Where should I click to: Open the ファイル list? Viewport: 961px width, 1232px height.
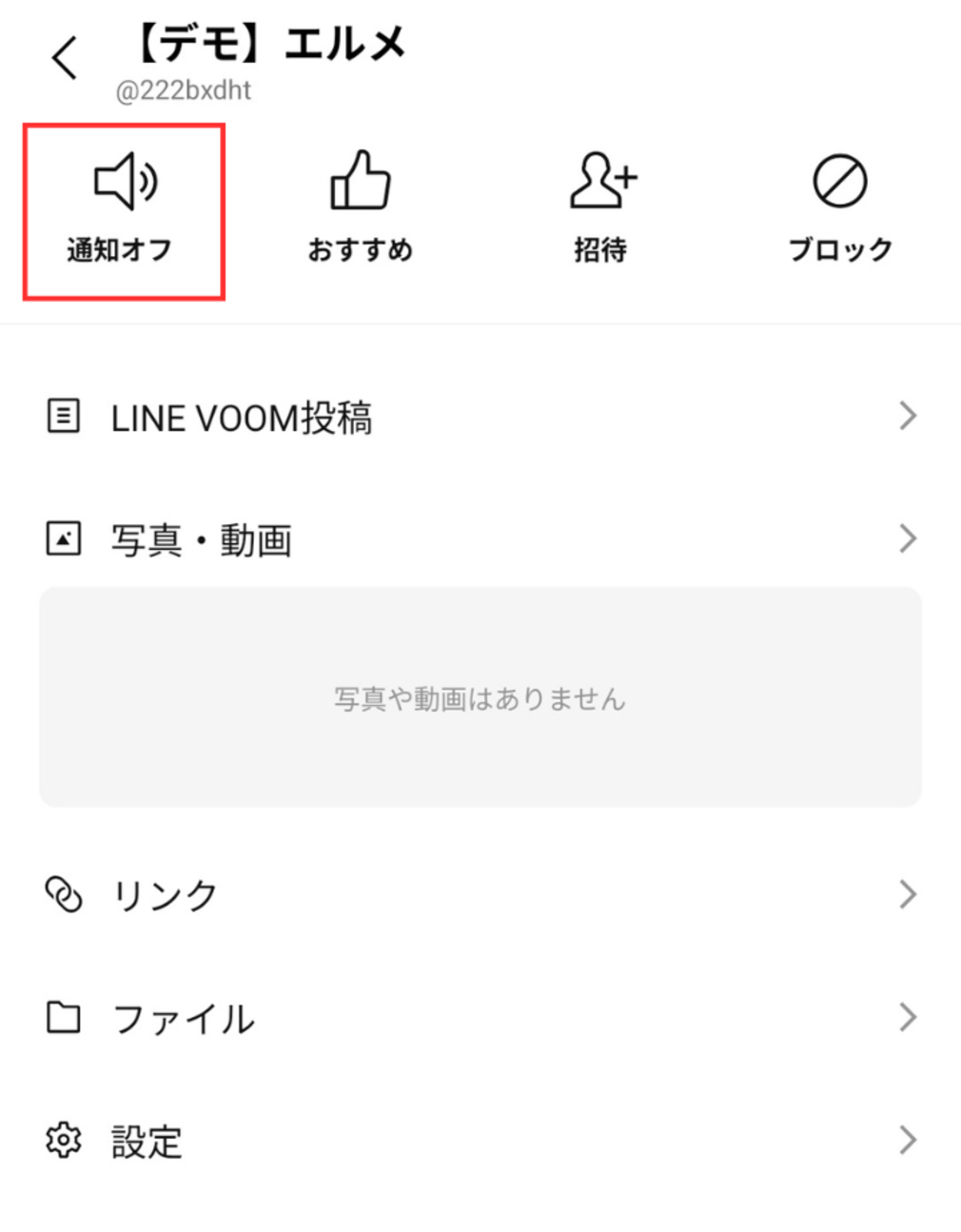point(480,1018)
